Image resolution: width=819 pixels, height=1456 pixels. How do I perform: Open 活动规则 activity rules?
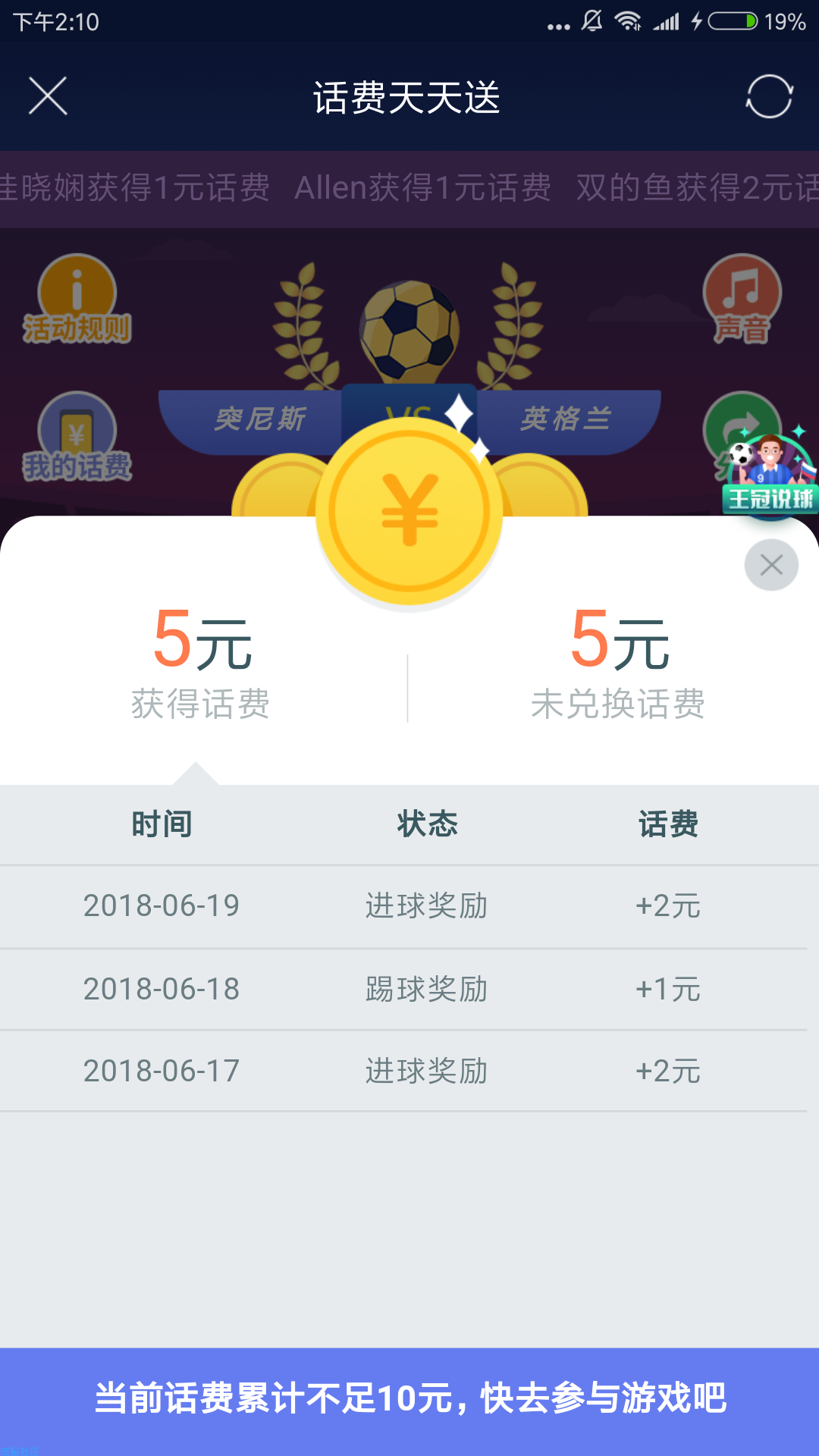pyautogui.click(x=77, y=299)
